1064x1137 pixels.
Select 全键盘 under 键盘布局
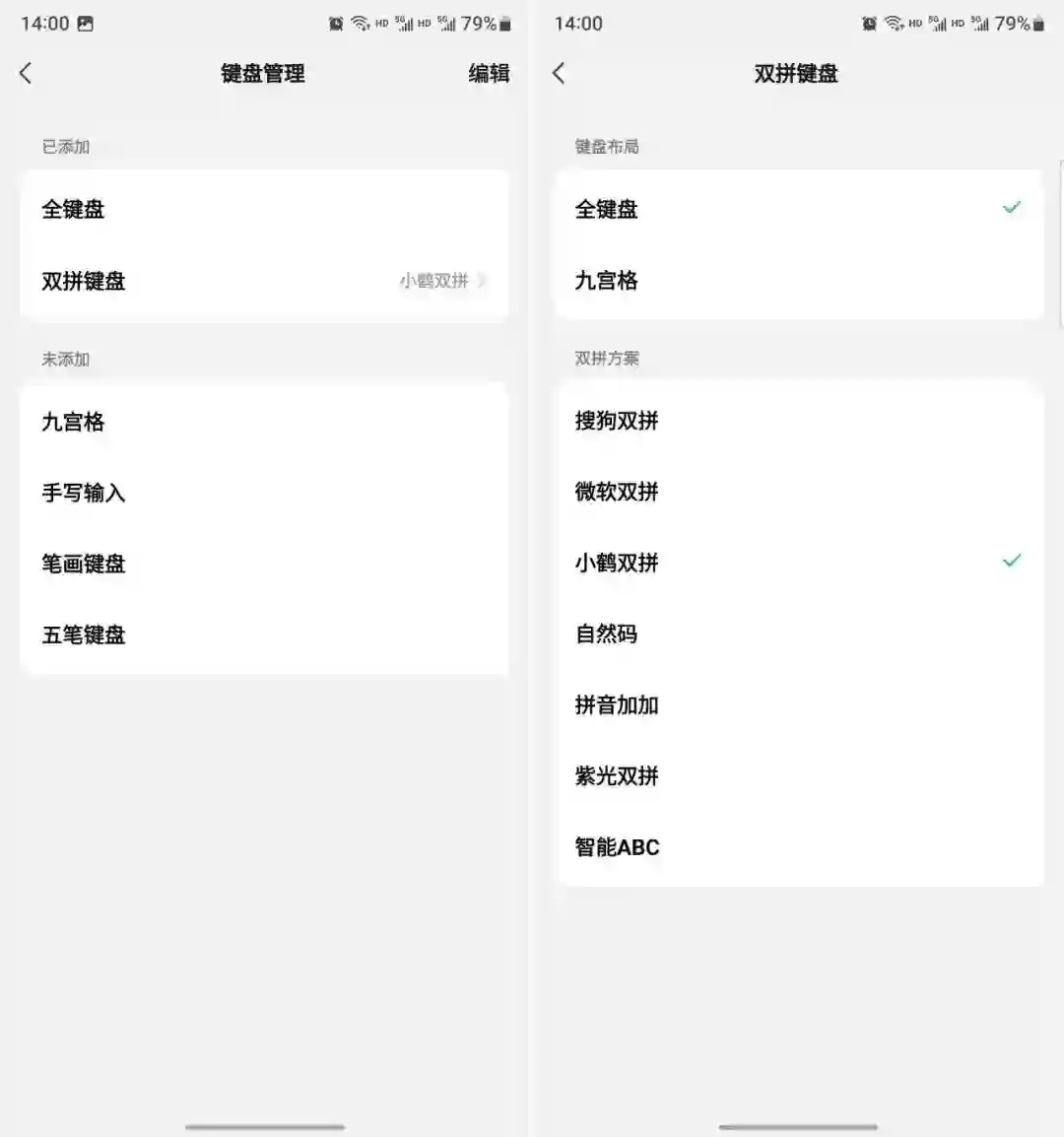coord(798,209)
